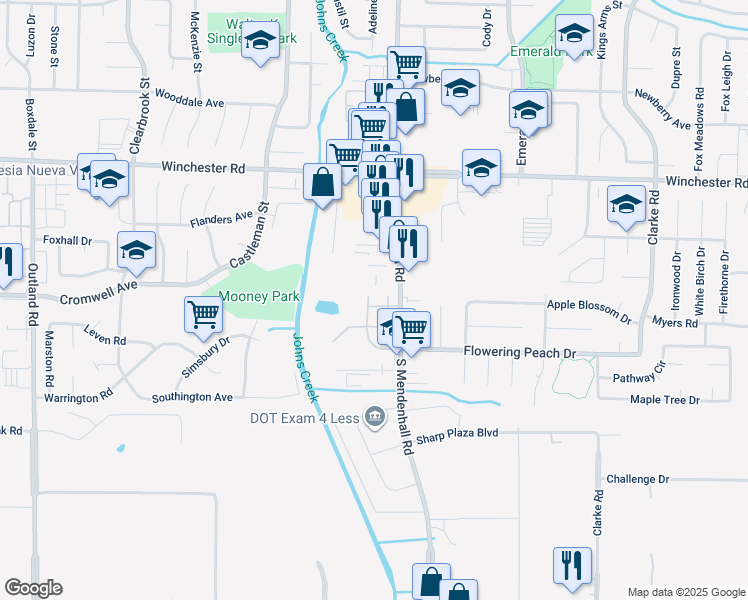Open the school marker in Emerald Park
The image size is (748, 600).
click(574, 36)
